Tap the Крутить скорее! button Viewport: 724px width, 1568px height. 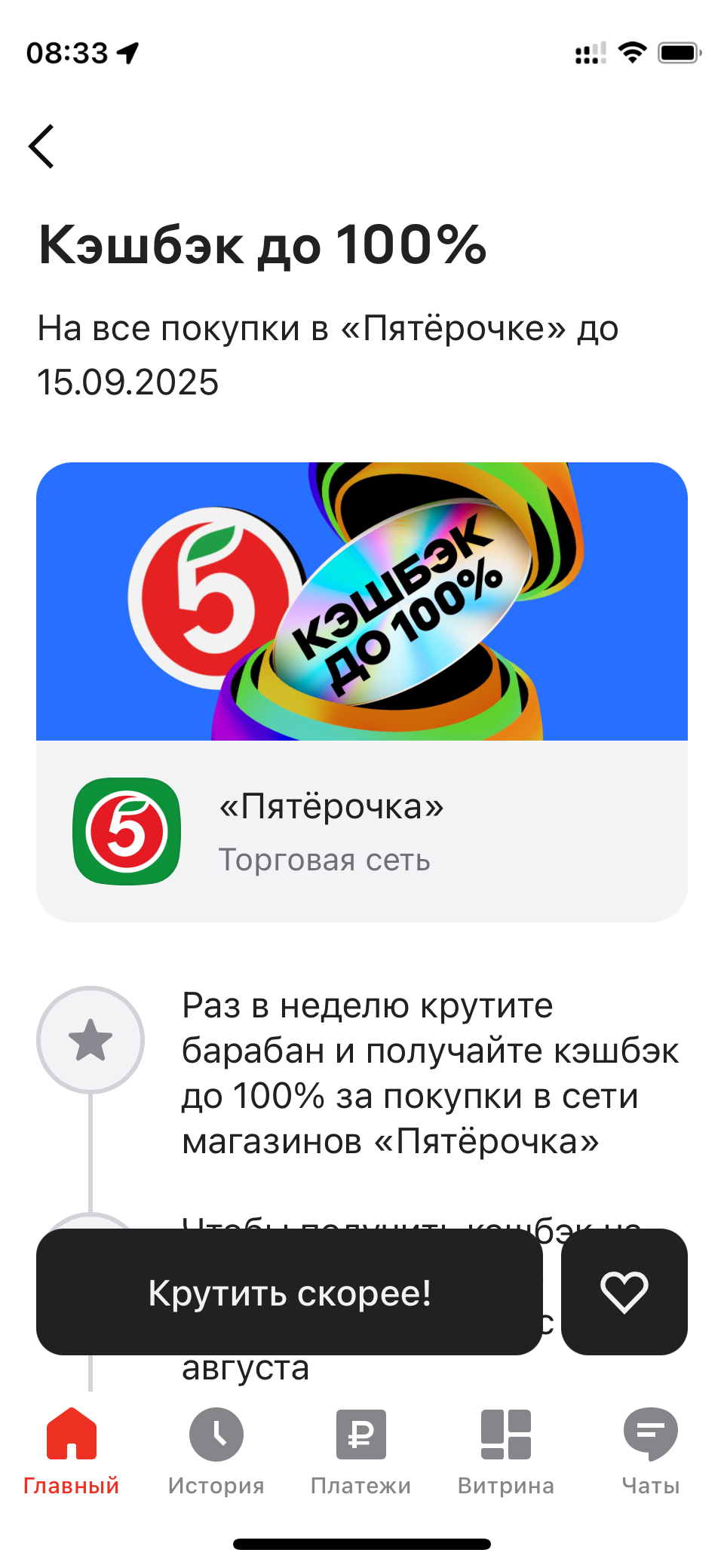point(290,1293)
